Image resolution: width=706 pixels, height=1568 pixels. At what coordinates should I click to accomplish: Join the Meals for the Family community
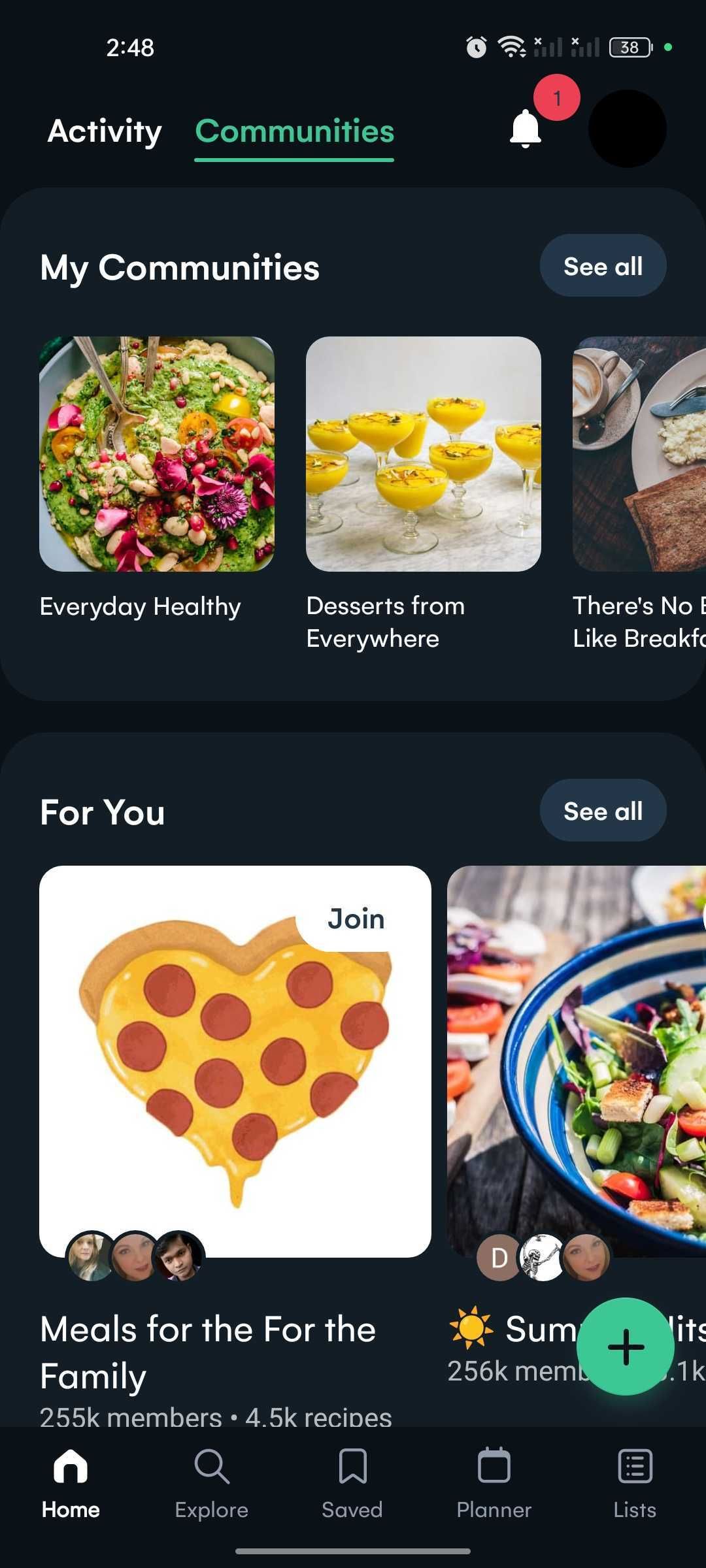pos(356,919)
